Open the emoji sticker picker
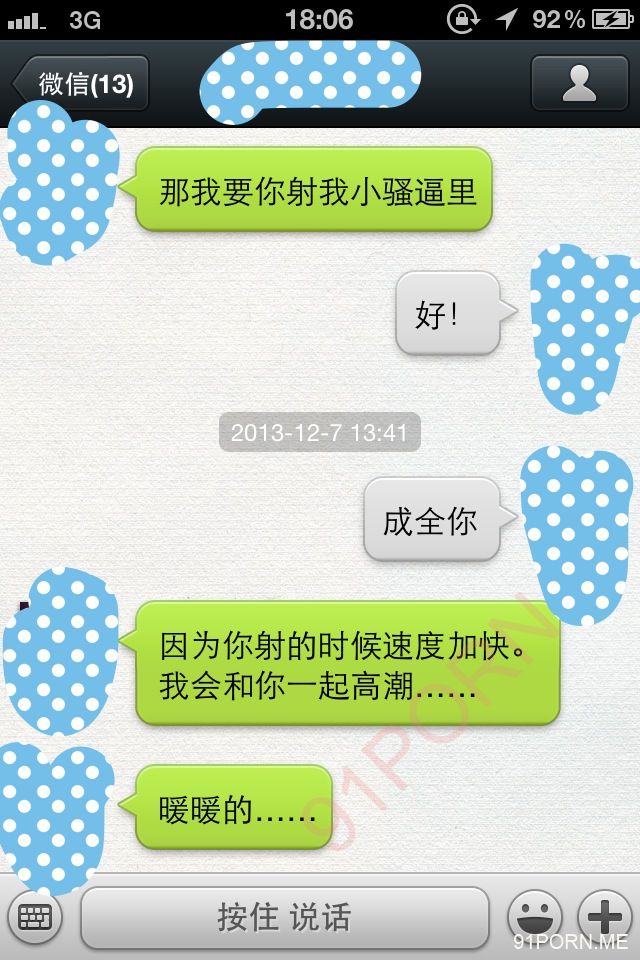 (535, 916)
